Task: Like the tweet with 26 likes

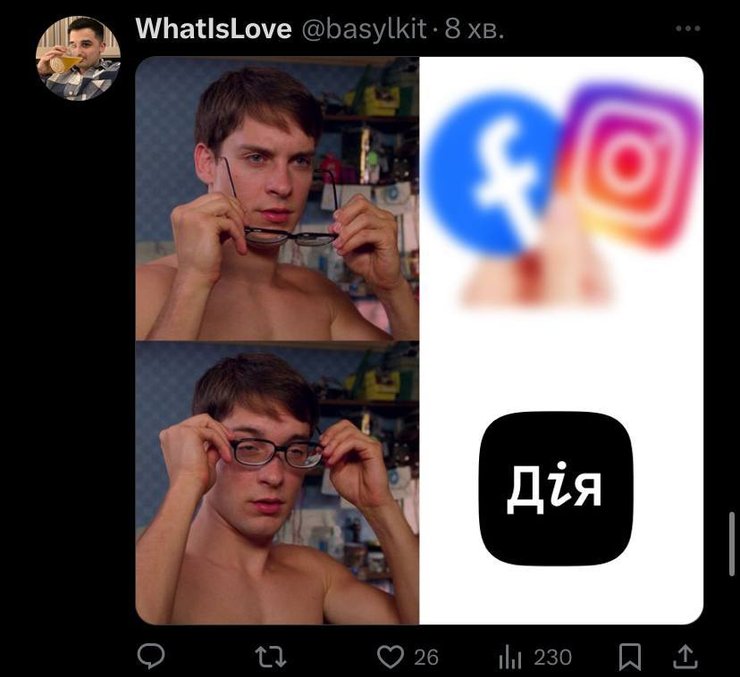Action: tap(390, 656)
